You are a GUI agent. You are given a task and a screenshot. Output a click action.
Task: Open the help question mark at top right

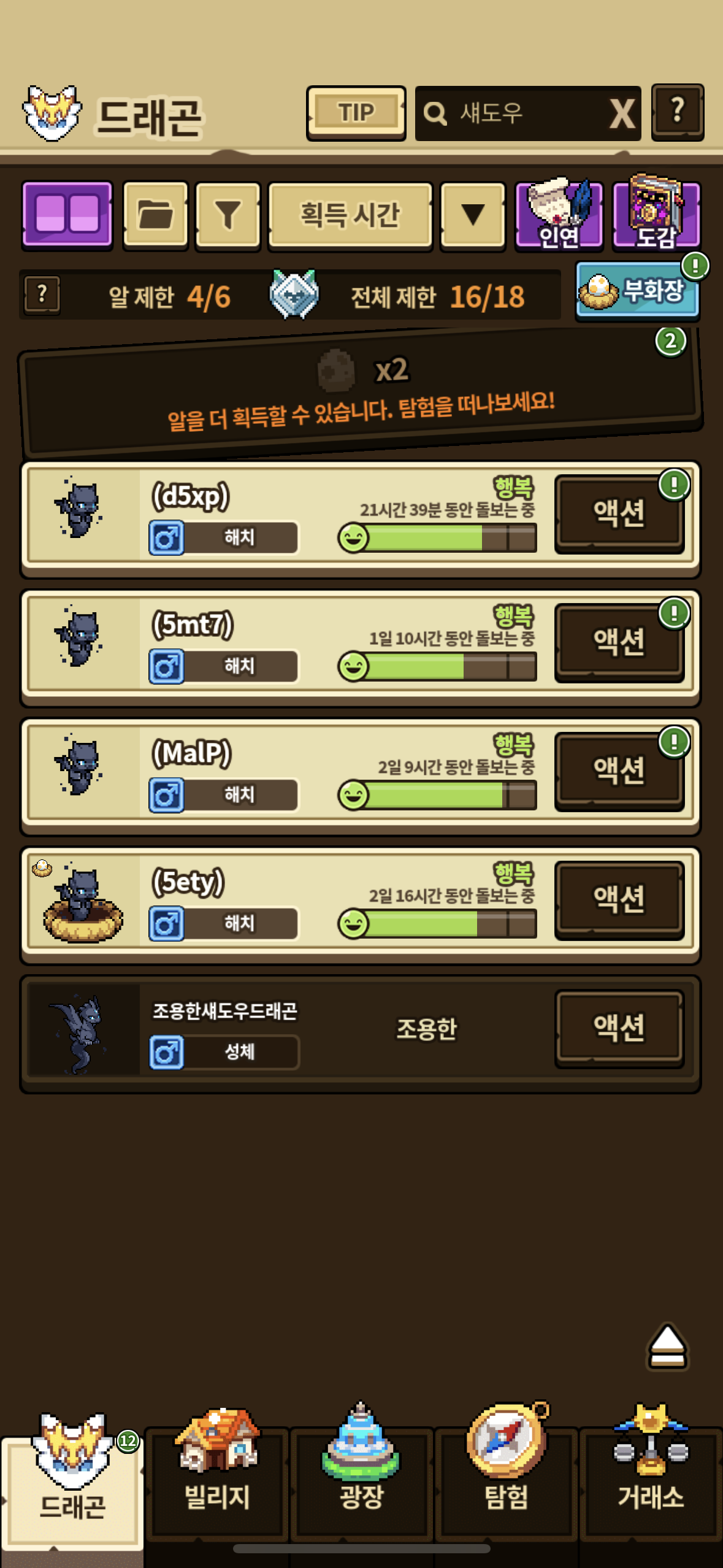pyautogui.click(x=677, y=113)
